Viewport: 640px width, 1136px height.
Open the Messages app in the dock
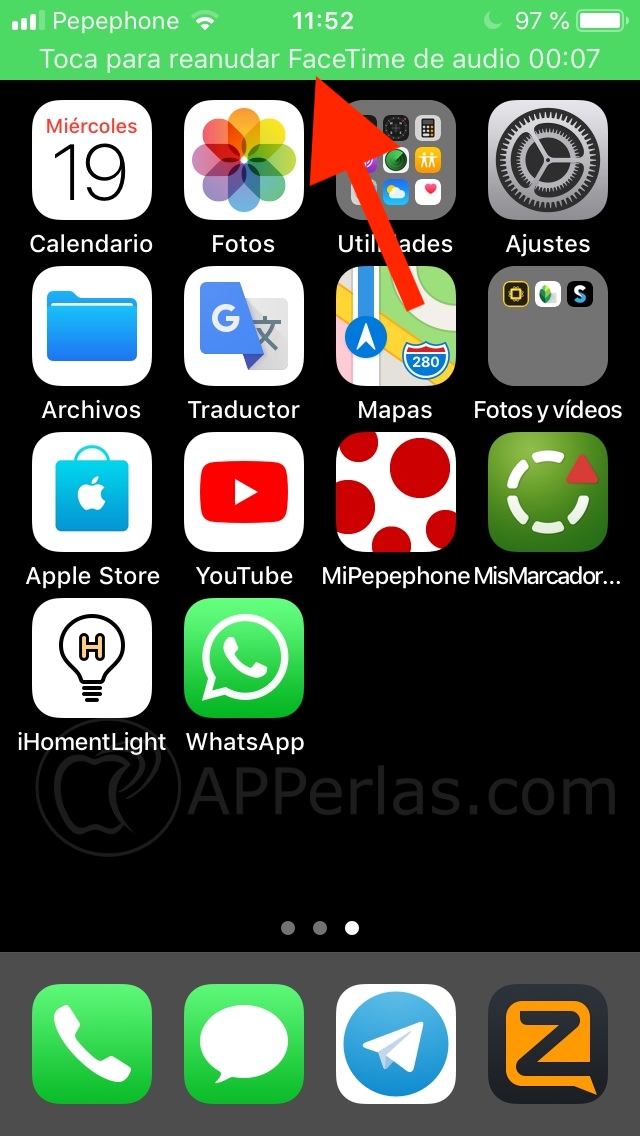coord(244,1044)
